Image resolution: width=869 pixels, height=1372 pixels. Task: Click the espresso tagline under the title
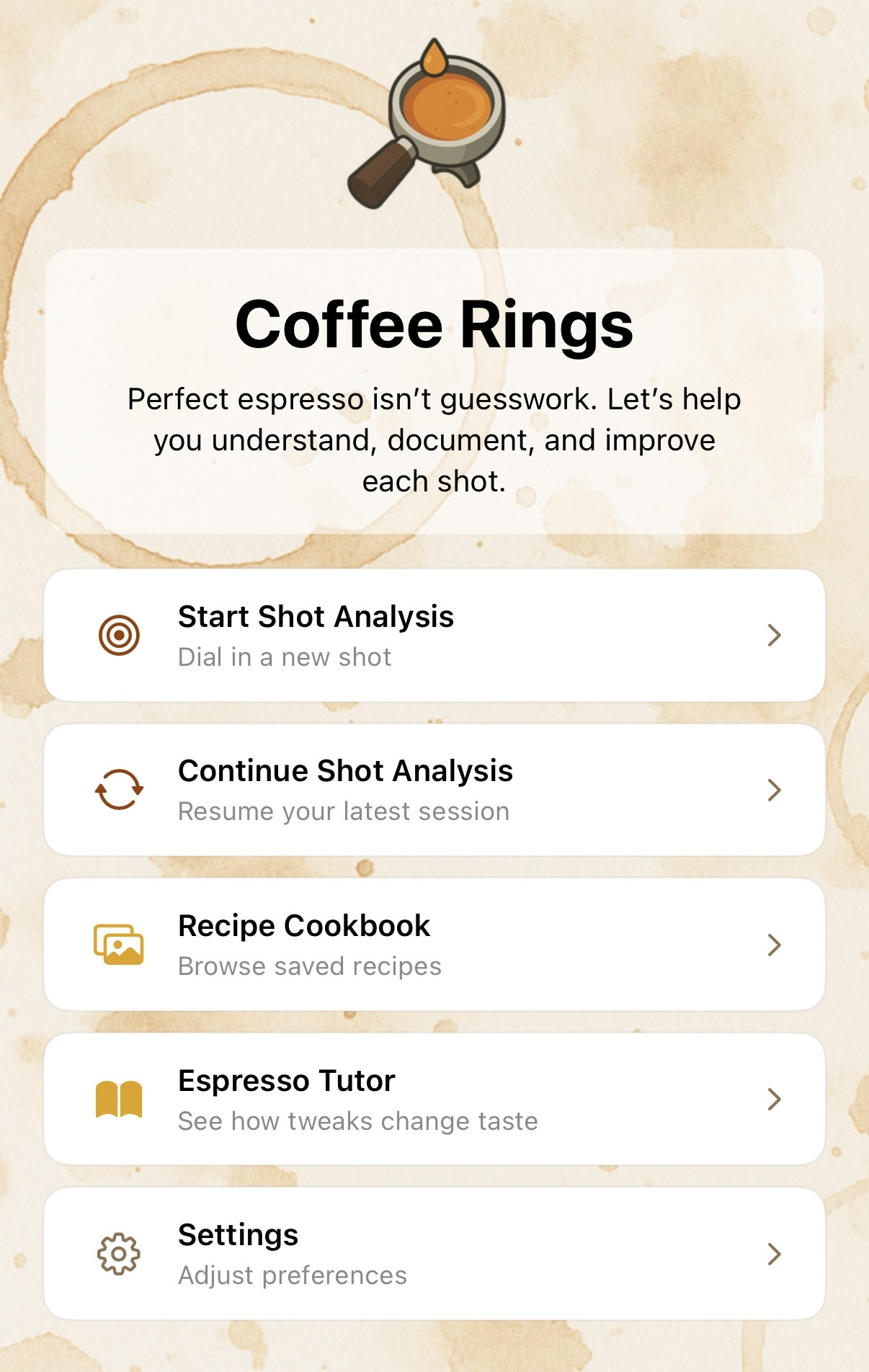[434, 437]
